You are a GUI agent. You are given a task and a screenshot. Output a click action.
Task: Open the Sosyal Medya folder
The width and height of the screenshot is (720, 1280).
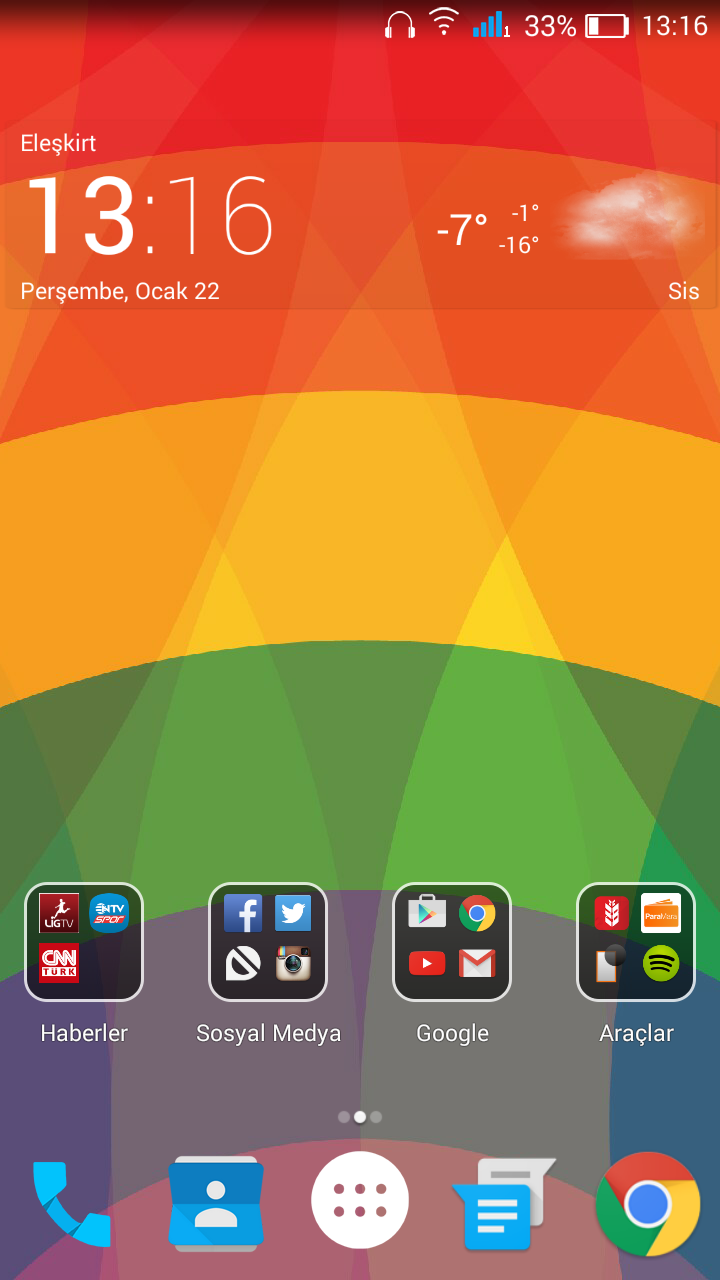click(x=268, y=942)
